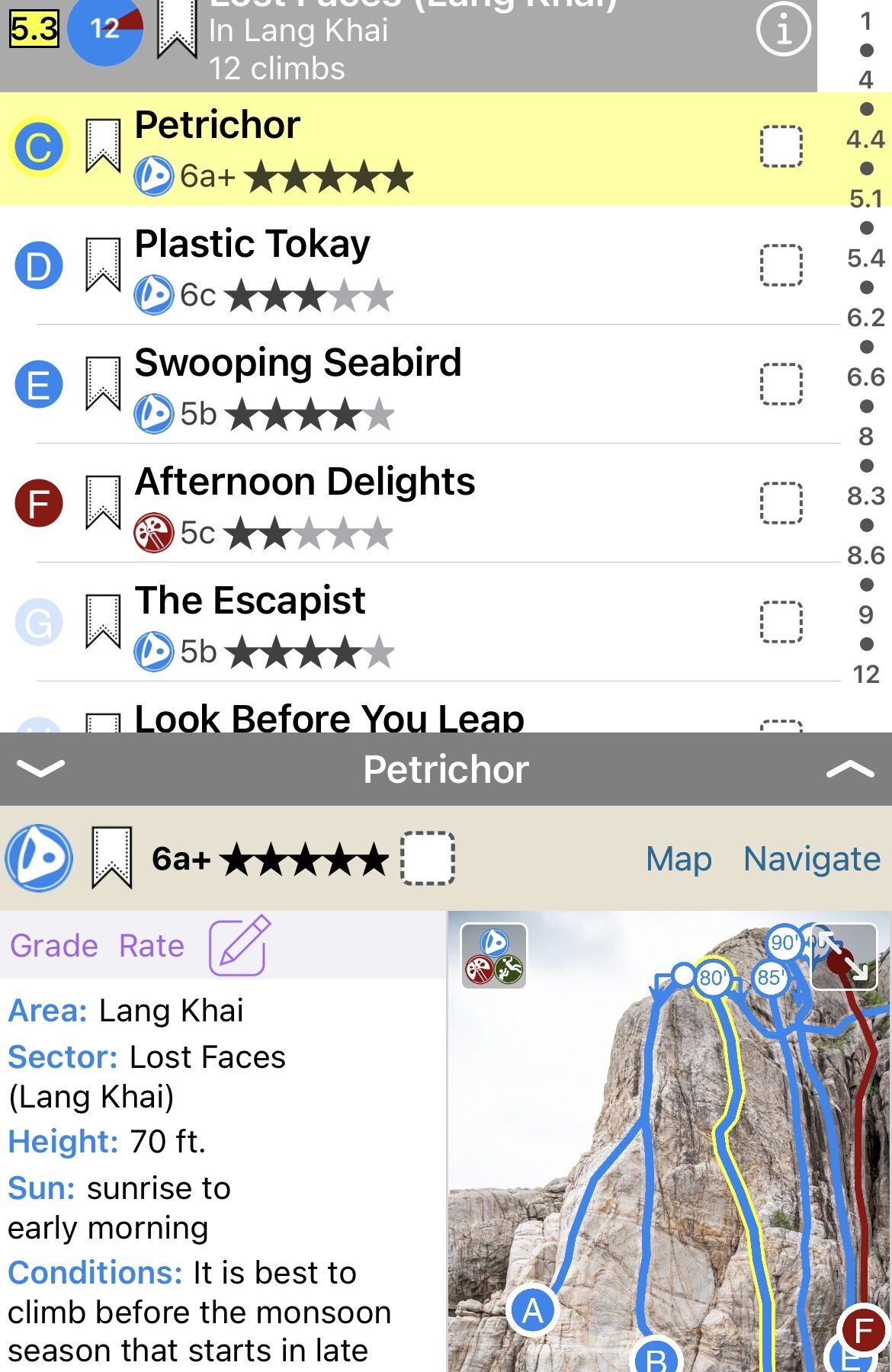Tick the checkbox in Petrichor detail bar
The image size is (892, 1372).
point(428,859)
